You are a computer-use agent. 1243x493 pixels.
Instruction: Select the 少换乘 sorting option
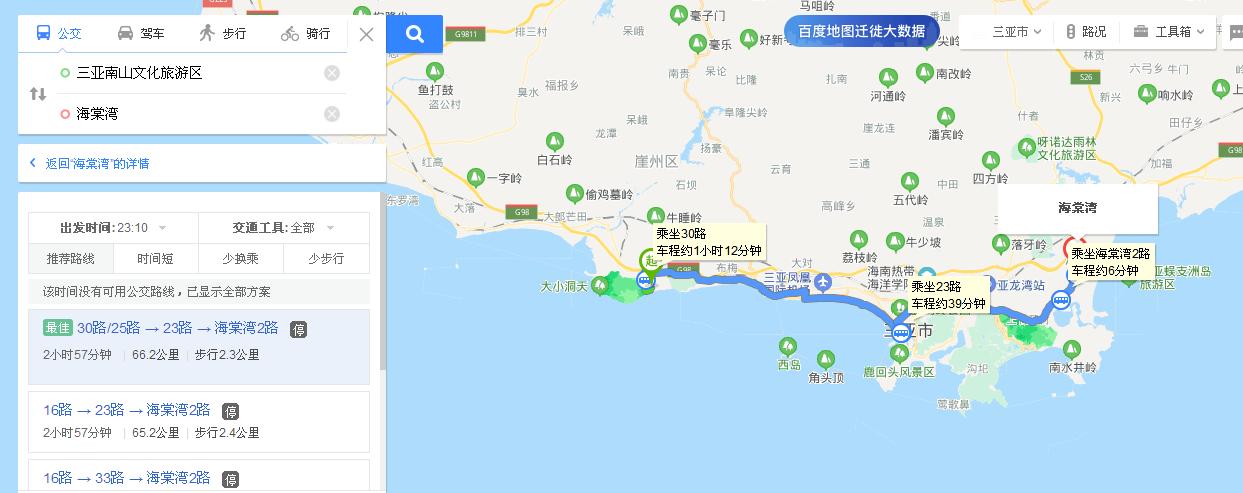(240, 258)
